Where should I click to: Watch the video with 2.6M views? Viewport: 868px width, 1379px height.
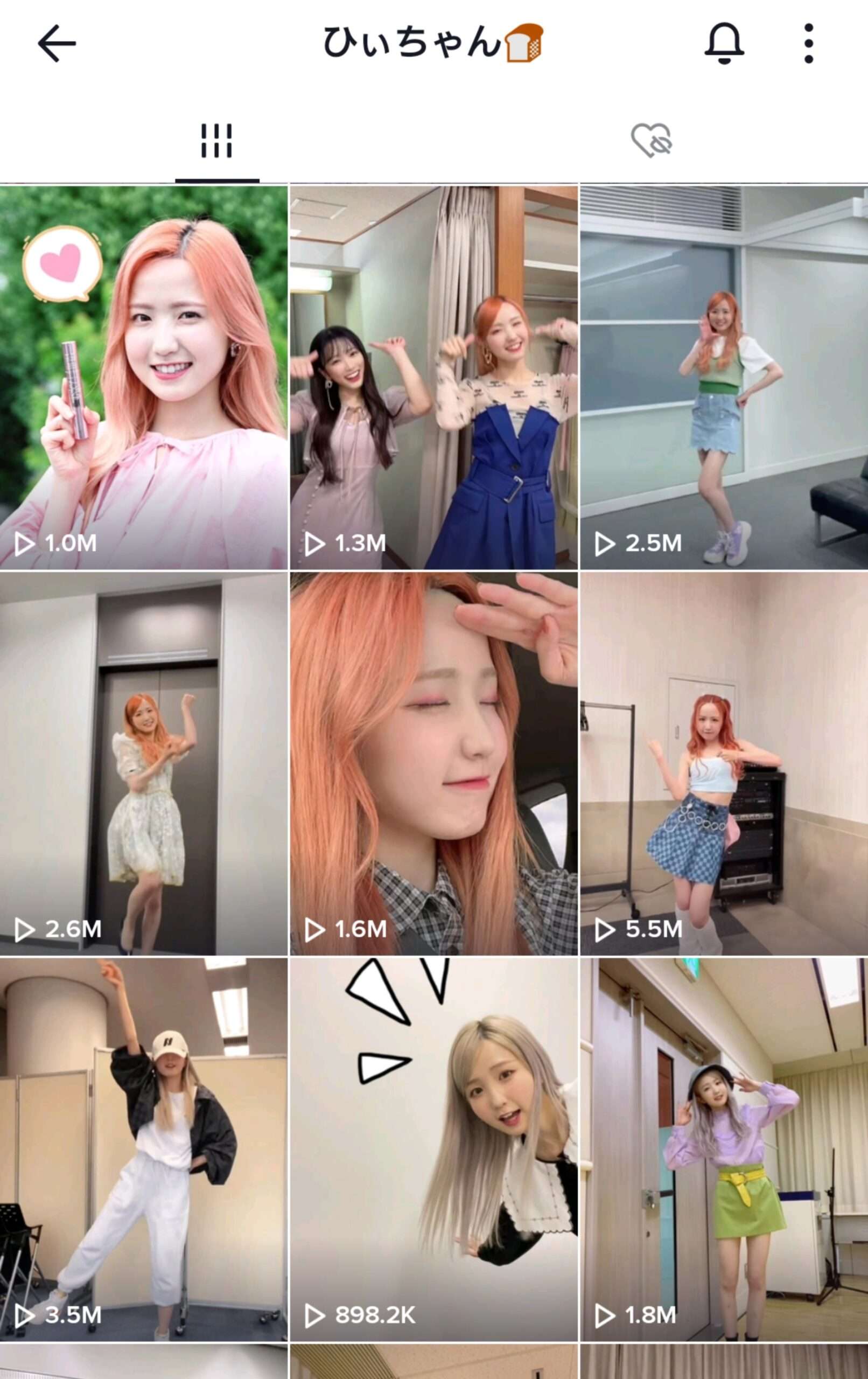(x=143, y=764)
